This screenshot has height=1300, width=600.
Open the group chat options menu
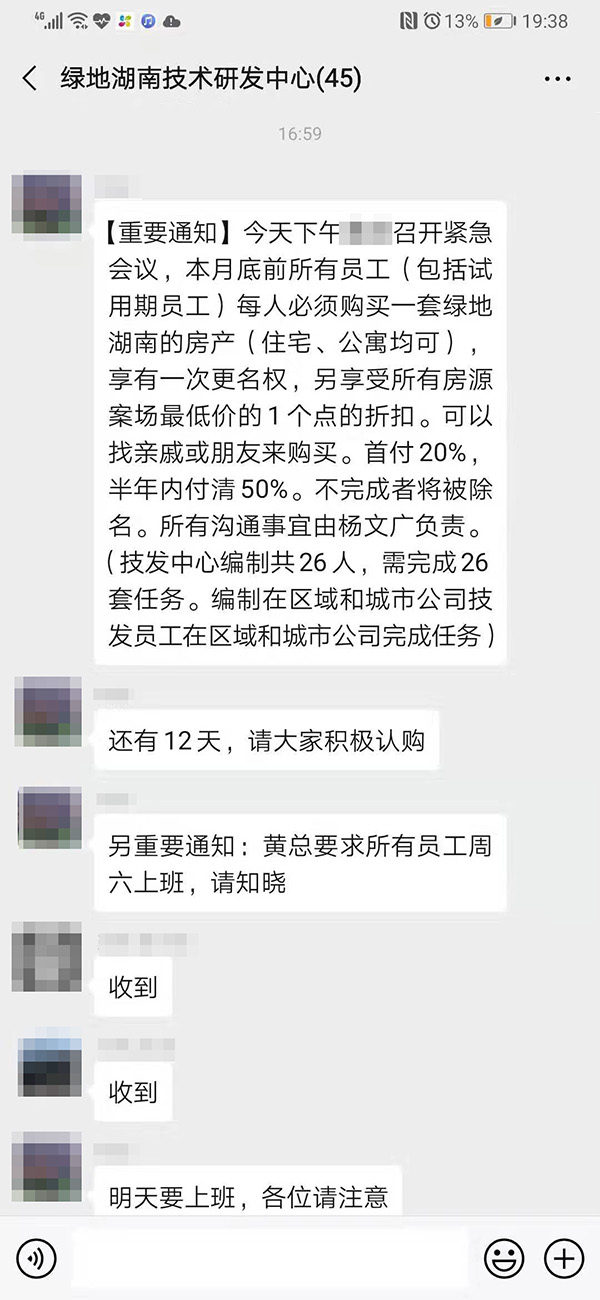tap(557, 79)
